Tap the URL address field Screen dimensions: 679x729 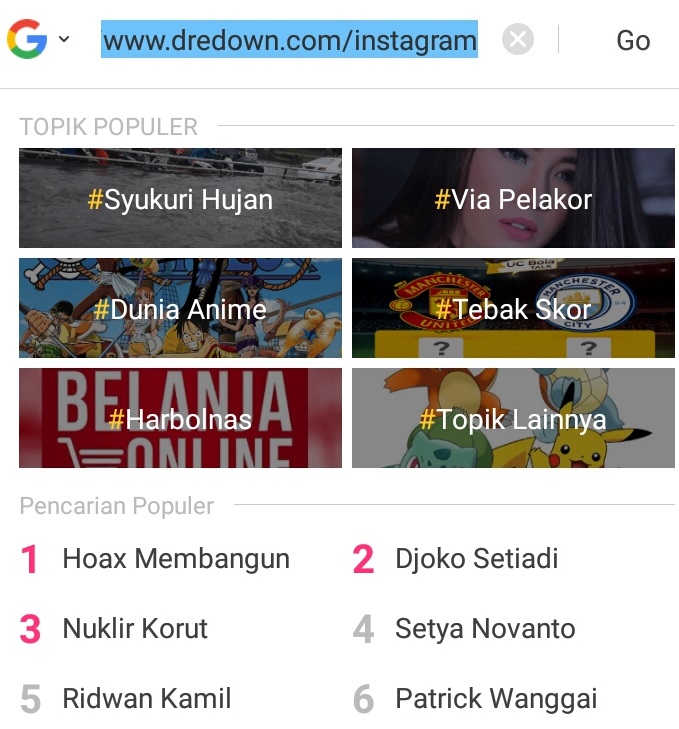coord(289,41)
